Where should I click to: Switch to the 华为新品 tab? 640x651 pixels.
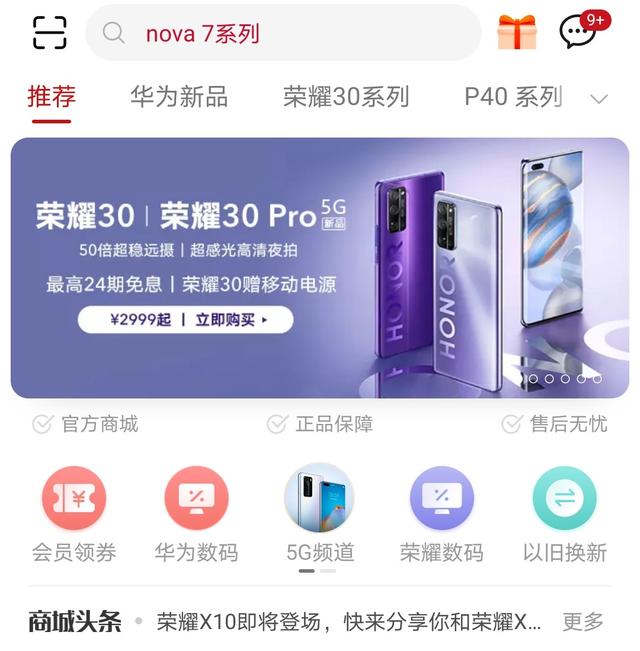tap(179, 97)
